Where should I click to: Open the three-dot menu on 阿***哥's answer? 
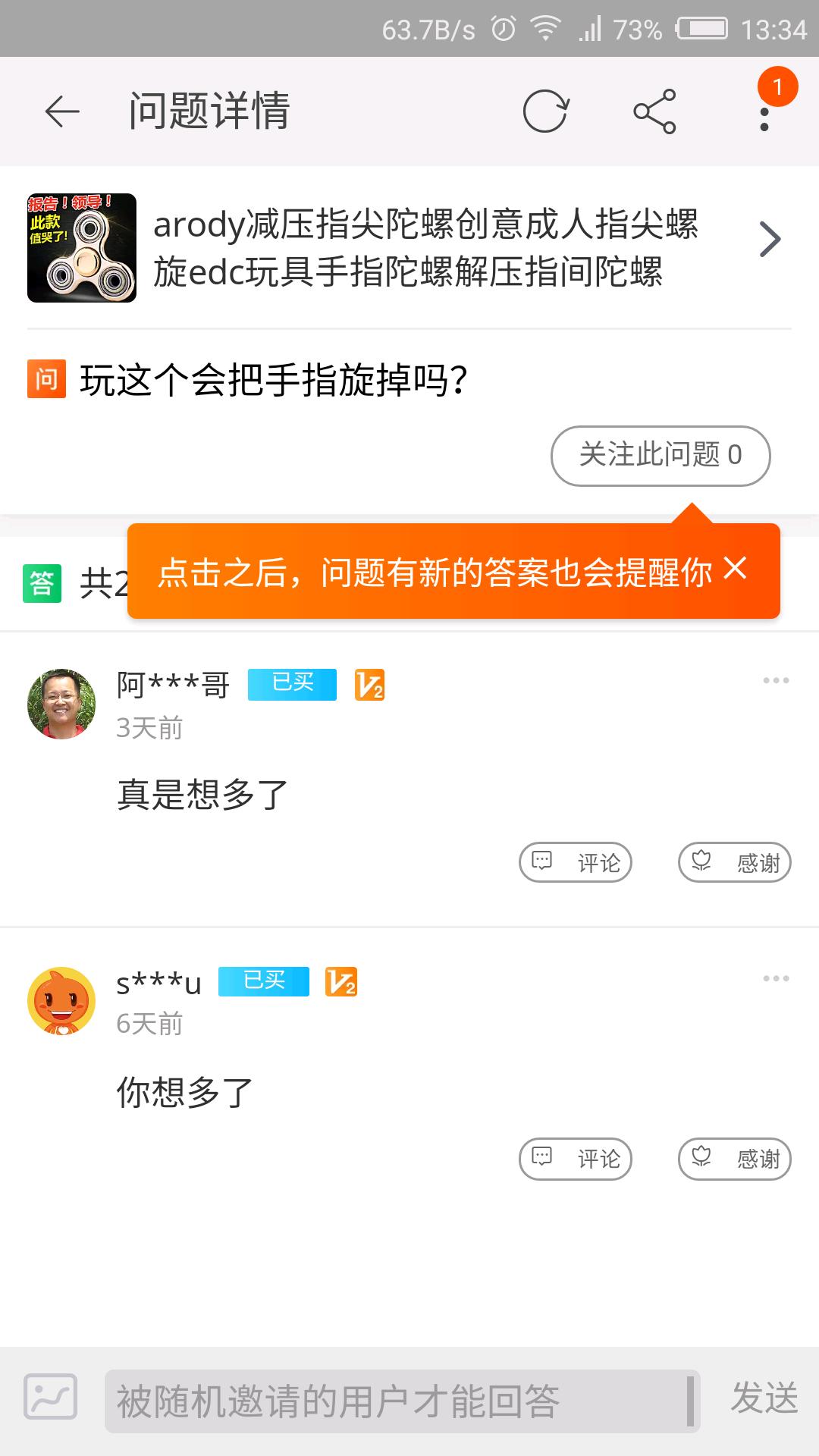click(774, 680)
